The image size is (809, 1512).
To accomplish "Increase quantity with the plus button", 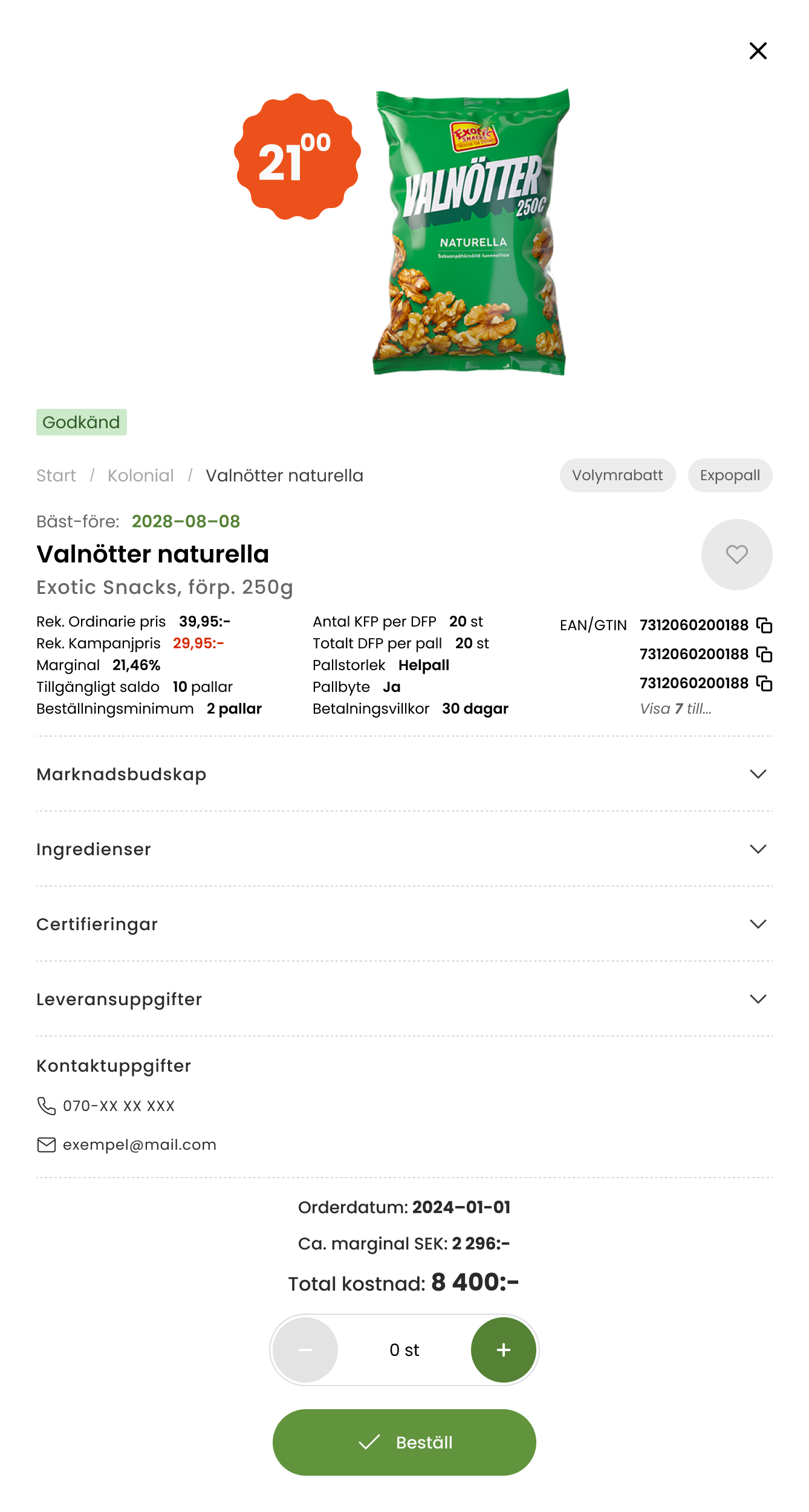I will 503,1350.
